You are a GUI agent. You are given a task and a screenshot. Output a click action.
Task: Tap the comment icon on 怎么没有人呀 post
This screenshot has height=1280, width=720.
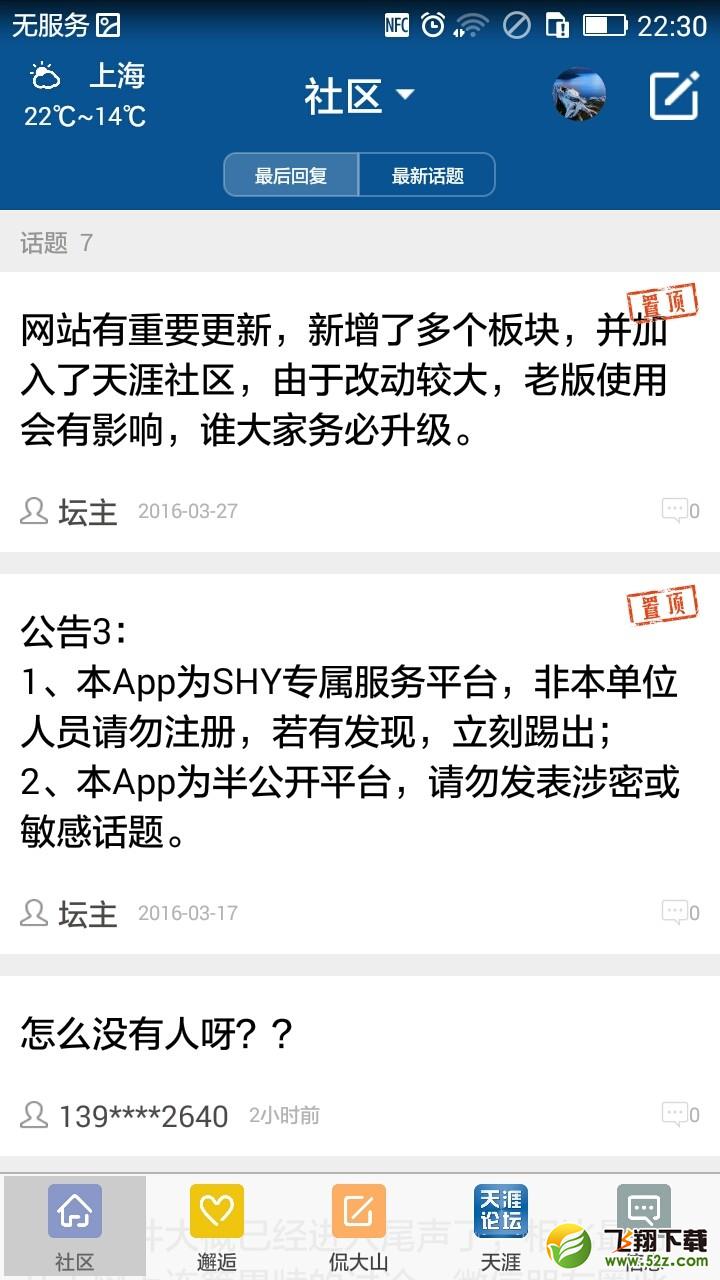pyautogui.click(x=680, y=1114)
